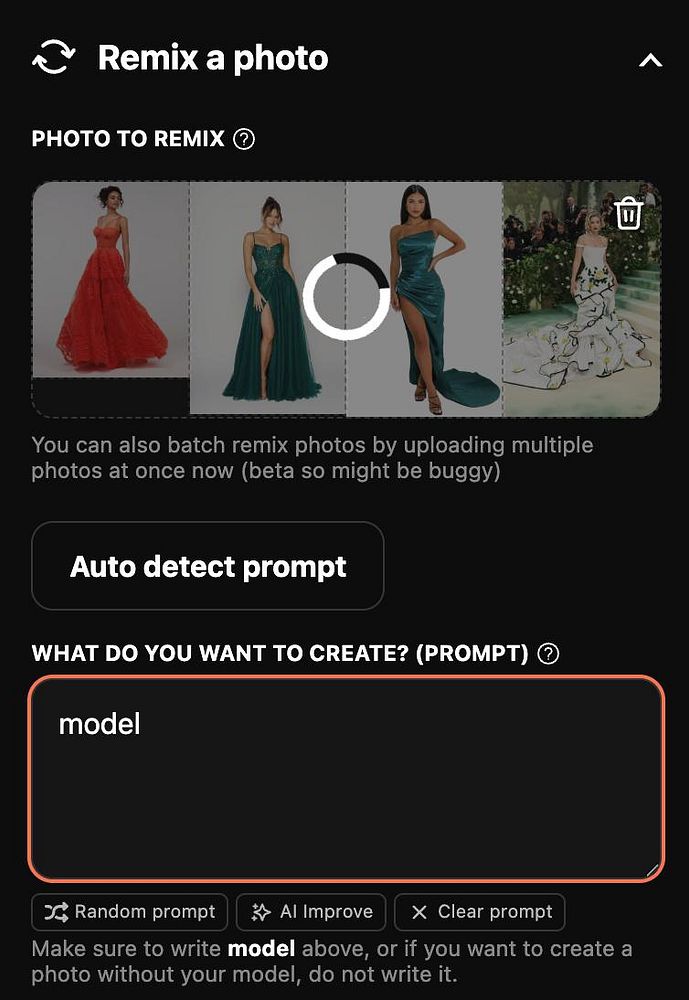This screenshot has height=1000, width=689.
Task: Delete the uploaded photos with trash icon
Action: coord(628,213)
